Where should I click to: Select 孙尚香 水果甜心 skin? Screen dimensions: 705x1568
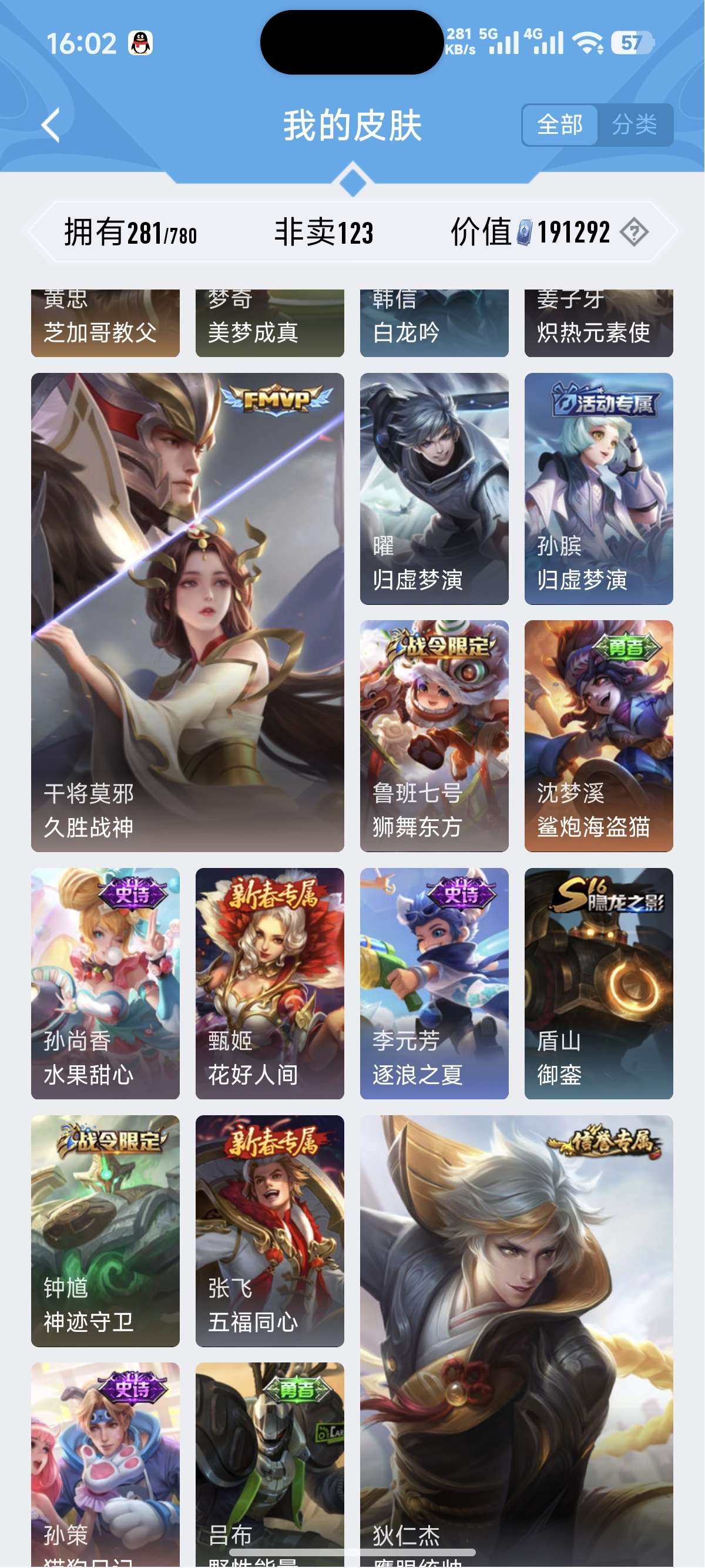(105, 983)
